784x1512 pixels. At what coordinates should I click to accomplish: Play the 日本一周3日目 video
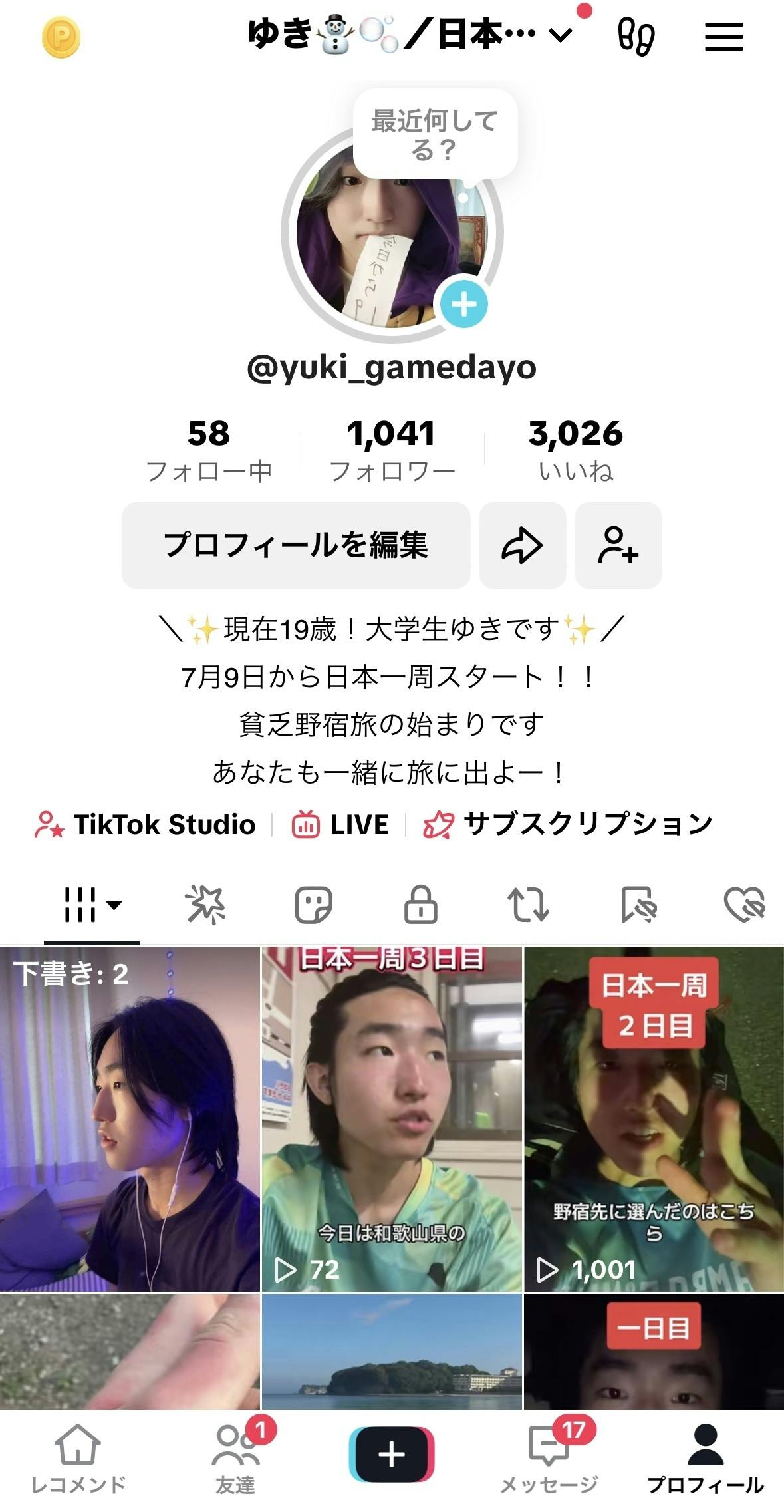coord(392,1118)
